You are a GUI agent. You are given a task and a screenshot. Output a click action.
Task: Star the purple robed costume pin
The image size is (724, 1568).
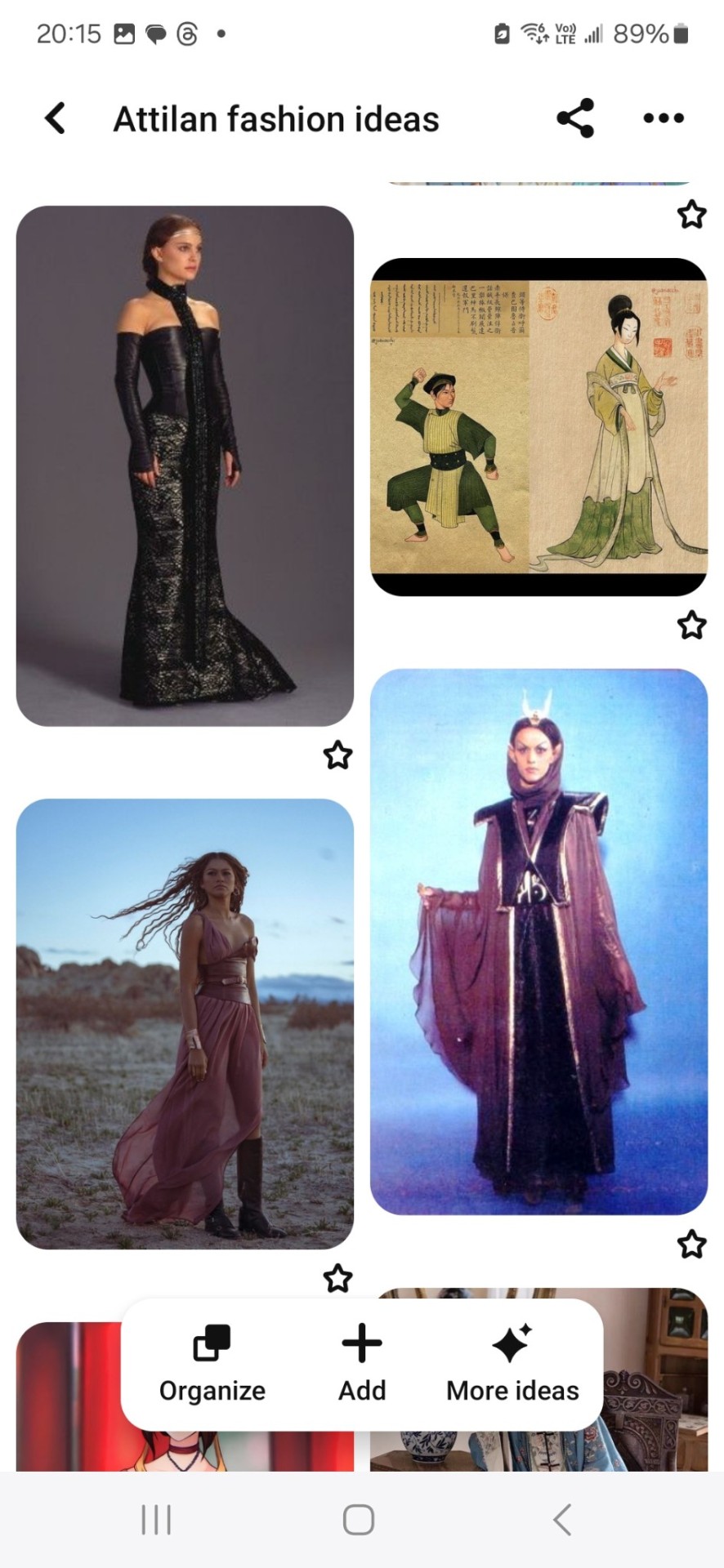pos(691,1244)
